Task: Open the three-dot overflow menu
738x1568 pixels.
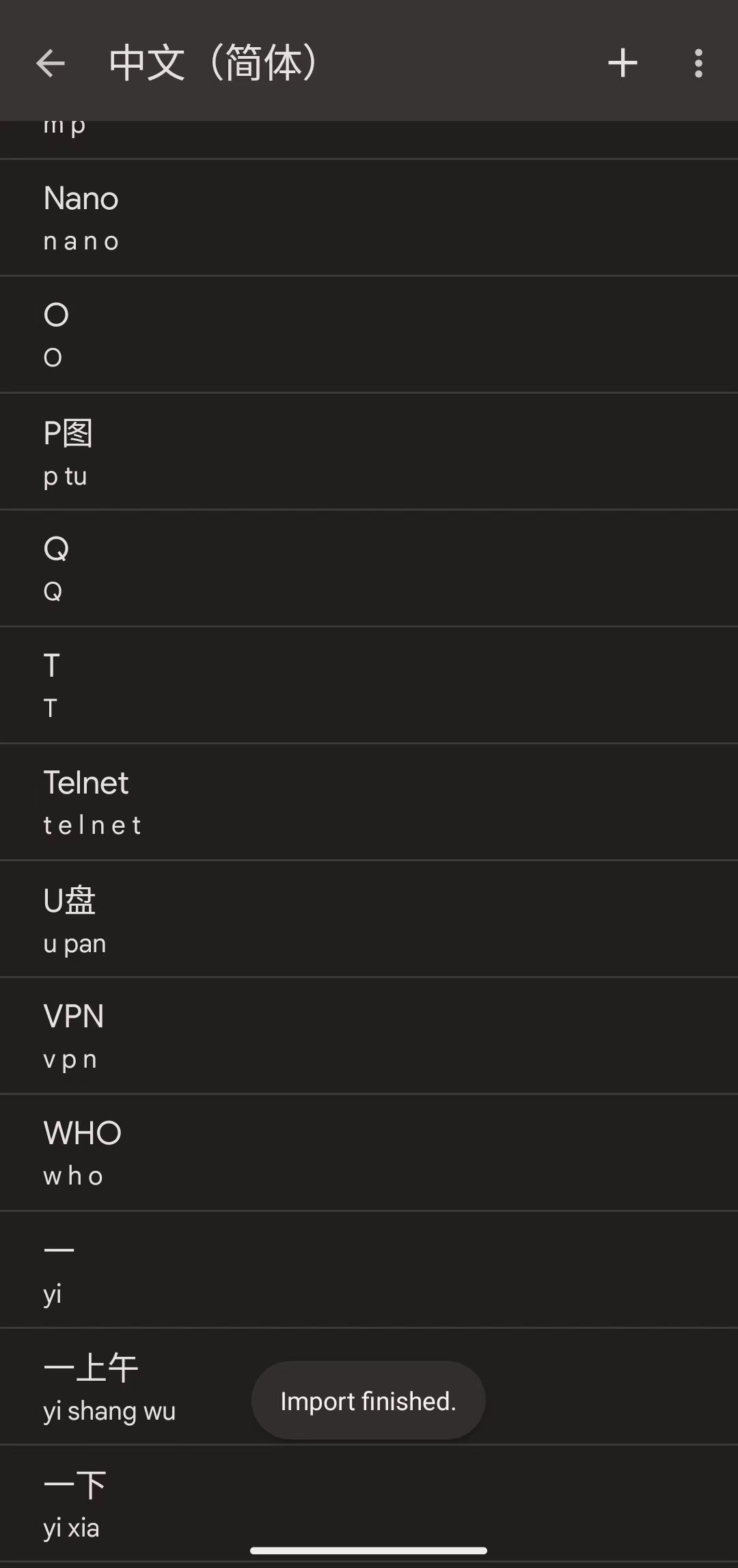Action: click(x=698, y=64)
